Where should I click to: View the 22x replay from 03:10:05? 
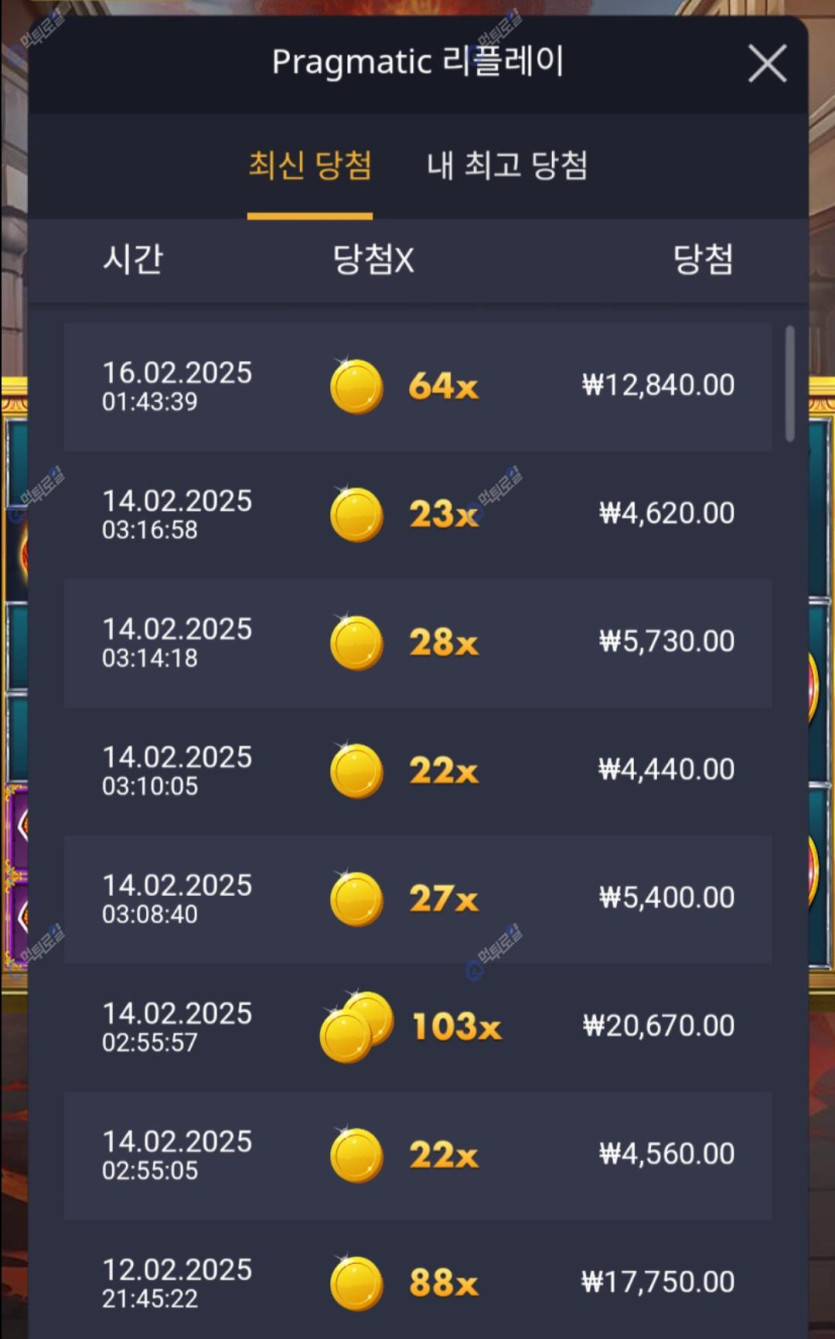(x=417, y=771)
